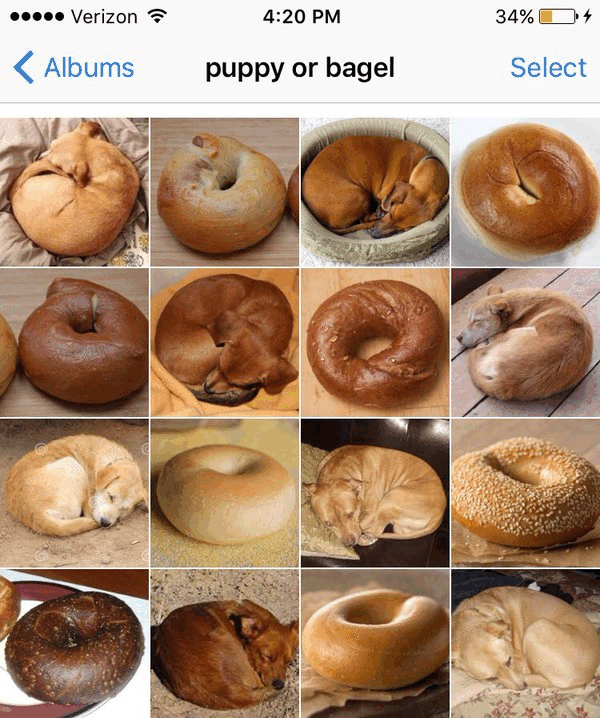Open the dark bagel on white plate photo
600x718 pixels.
tap(74, 644)
